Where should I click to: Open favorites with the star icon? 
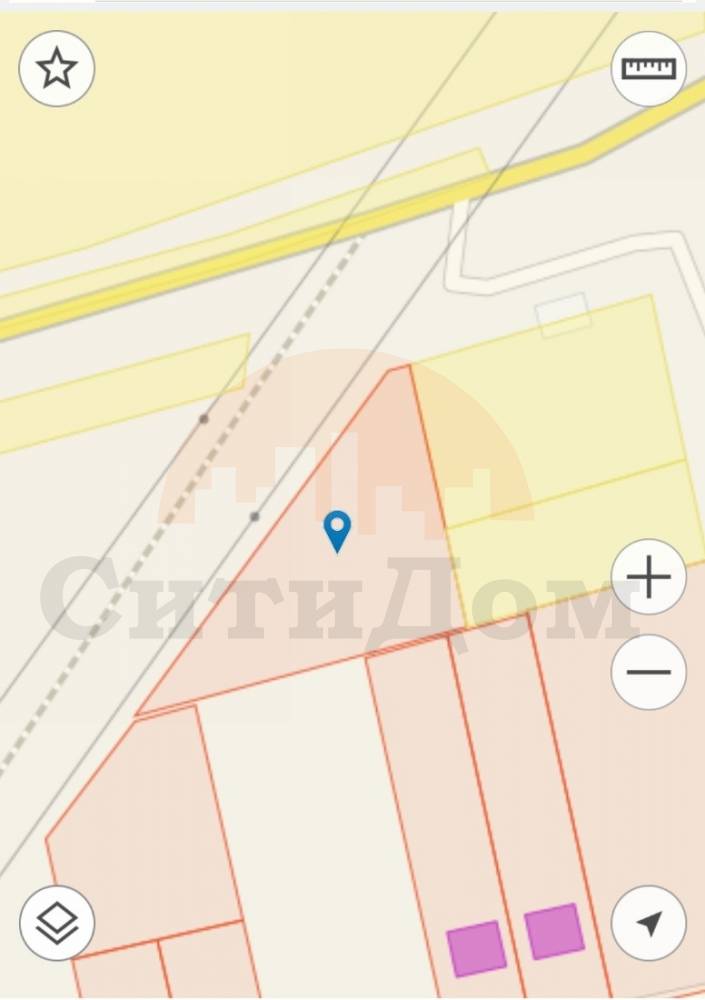tap(57, 69)
